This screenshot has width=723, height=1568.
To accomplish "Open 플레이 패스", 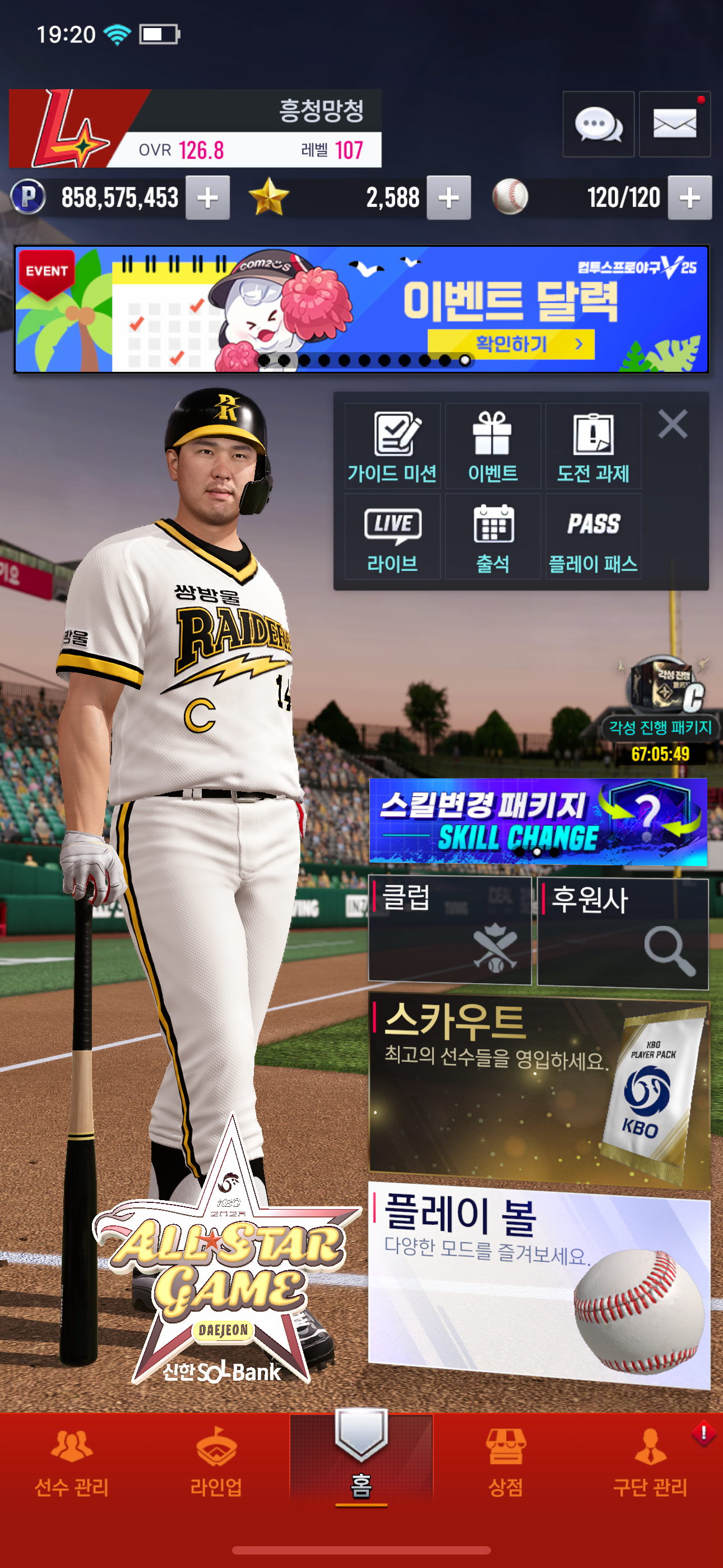I will pyautogui.click(x=594, y=536).
